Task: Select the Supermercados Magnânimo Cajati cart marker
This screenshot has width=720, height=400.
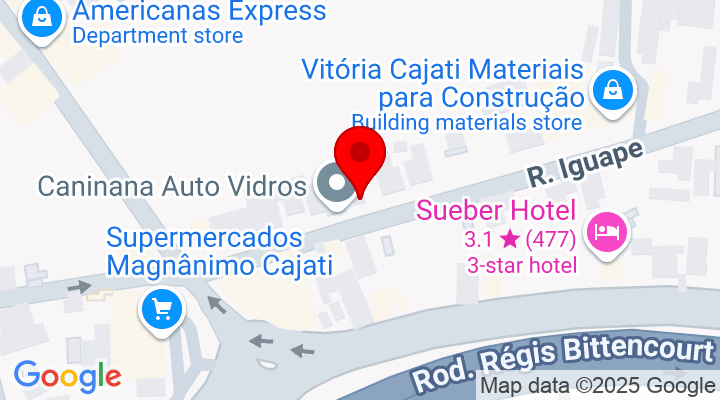Action: [161, 307]
